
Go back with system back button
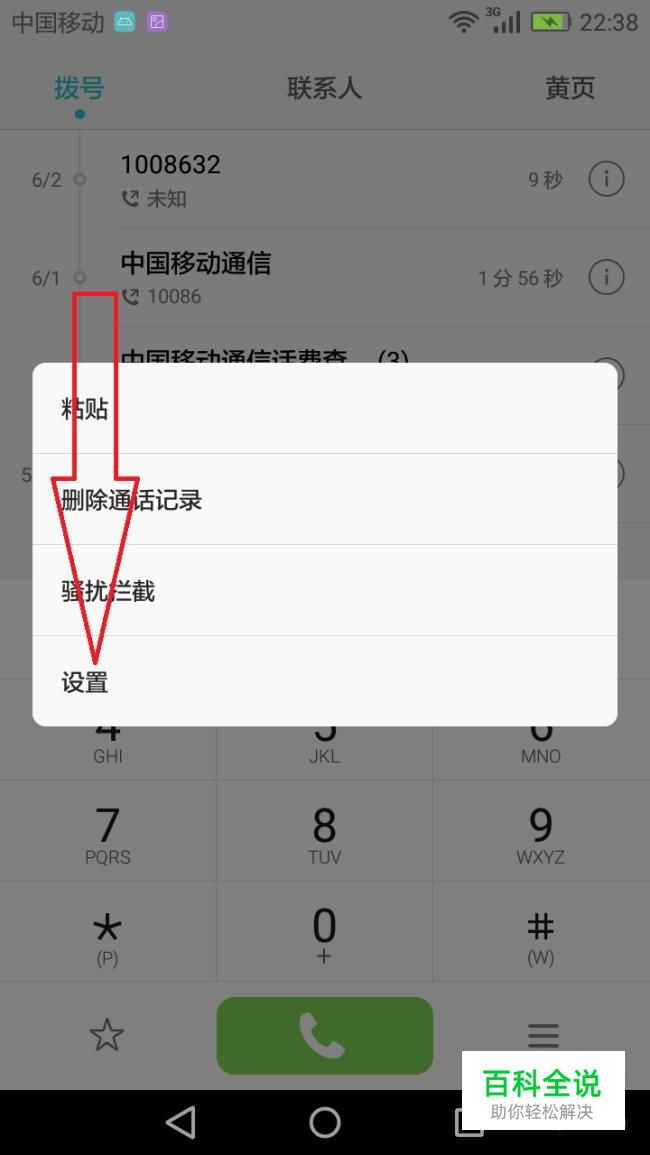(181, 1122)
